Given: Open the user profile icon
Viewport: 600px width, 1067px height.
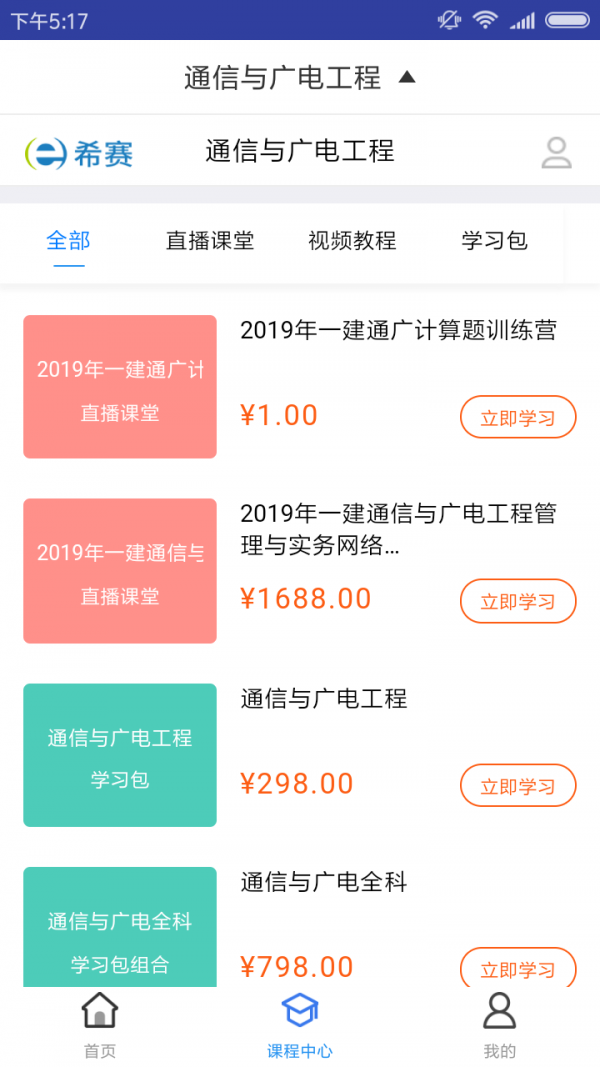Looking at the screenshot, I should pyautogui.click(x=556, y=152).
